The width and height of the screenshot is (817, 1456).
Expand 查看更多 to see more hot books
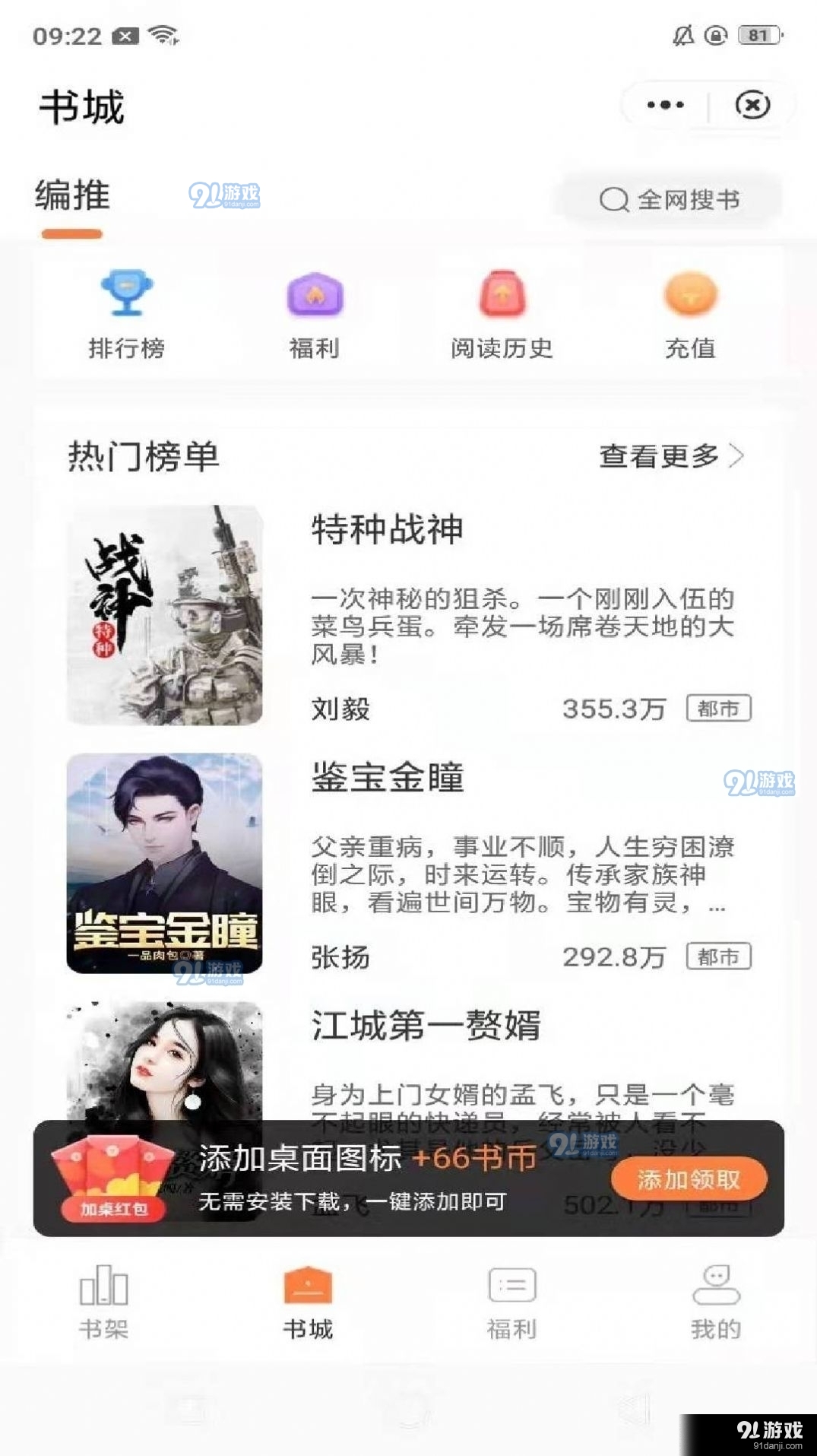669,456
